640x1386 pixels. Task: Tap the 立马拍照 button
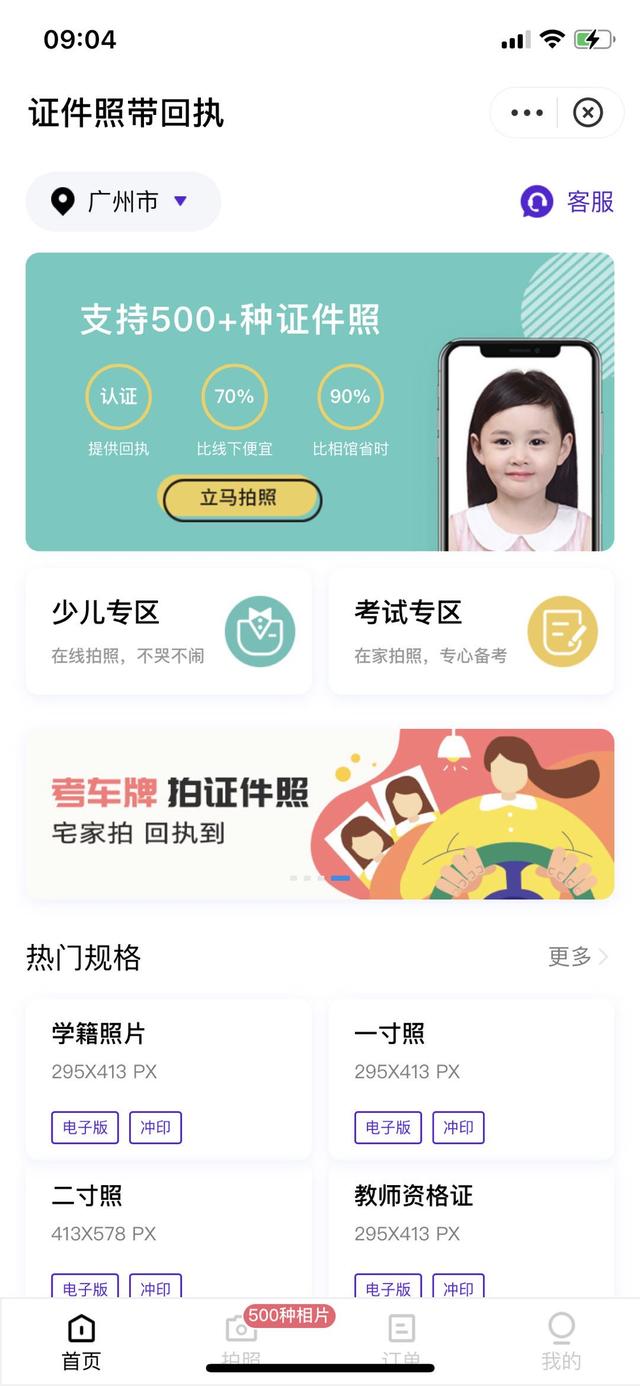(x=240, y=498)
